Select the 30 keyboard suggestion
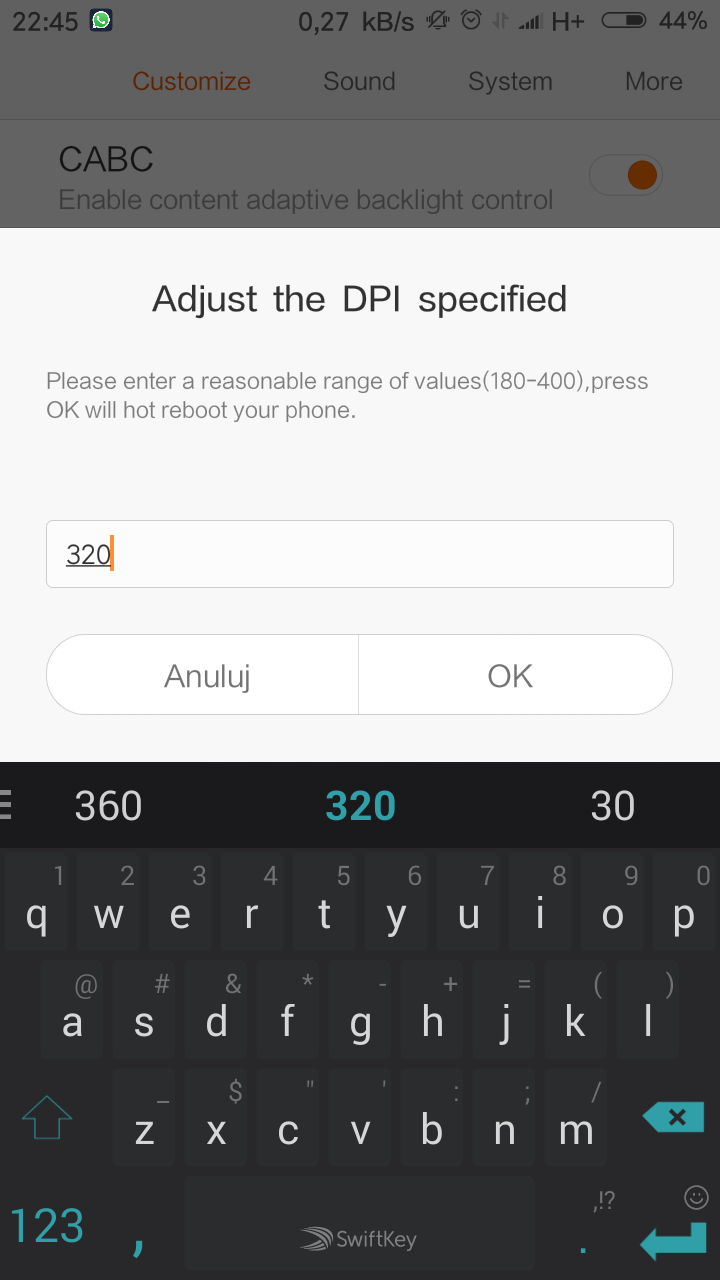This screenshot has height=1280, width=720. pos(612,806)
